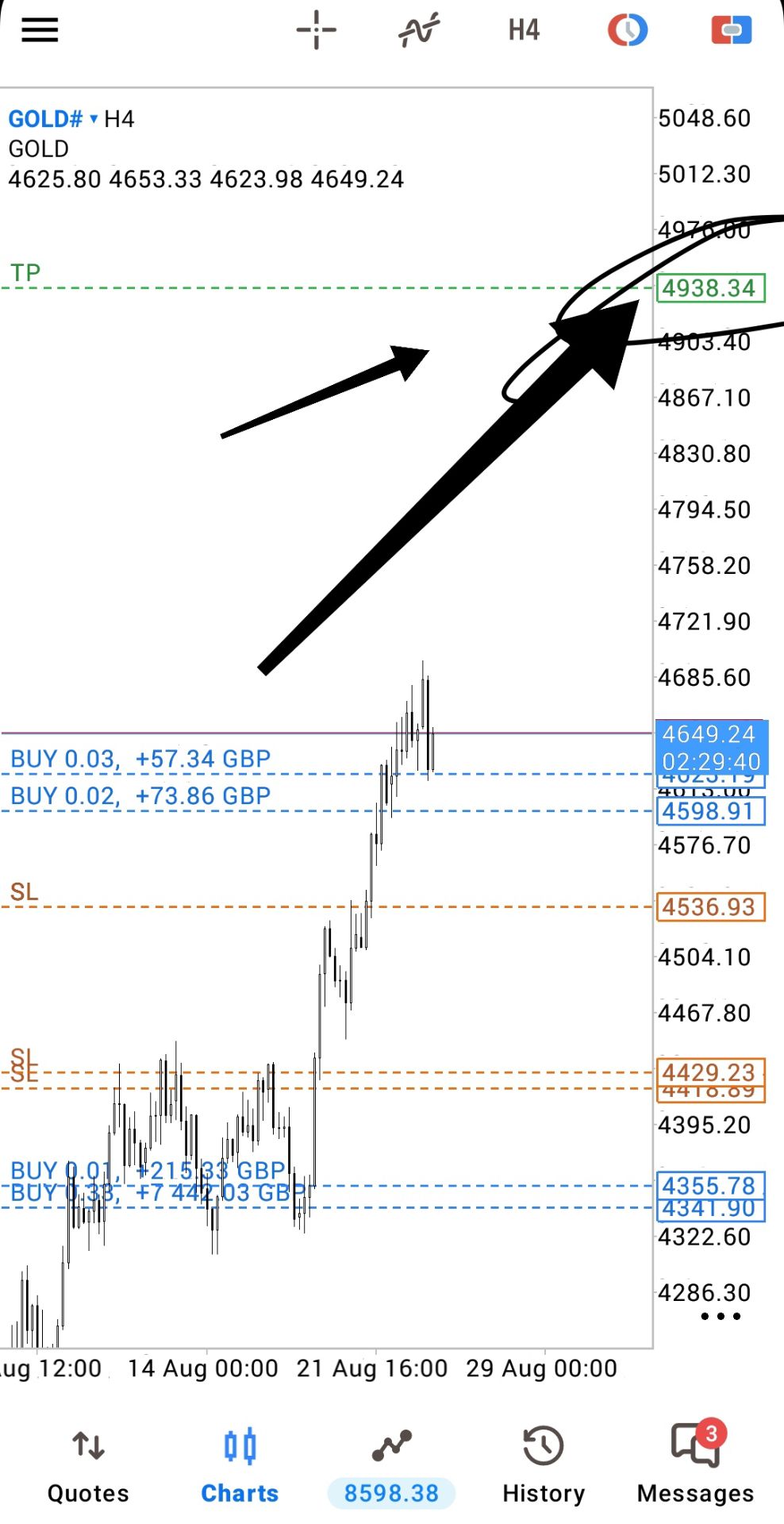
Task: Switch to the Quotes tab
Action: [88, 1467]
